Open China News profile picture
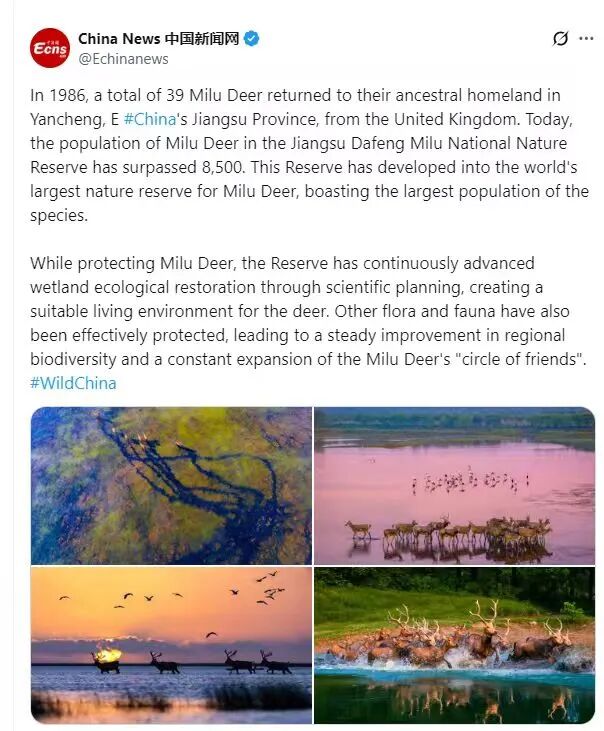Viewport: 604px width, 731px height. coord(49,48)
